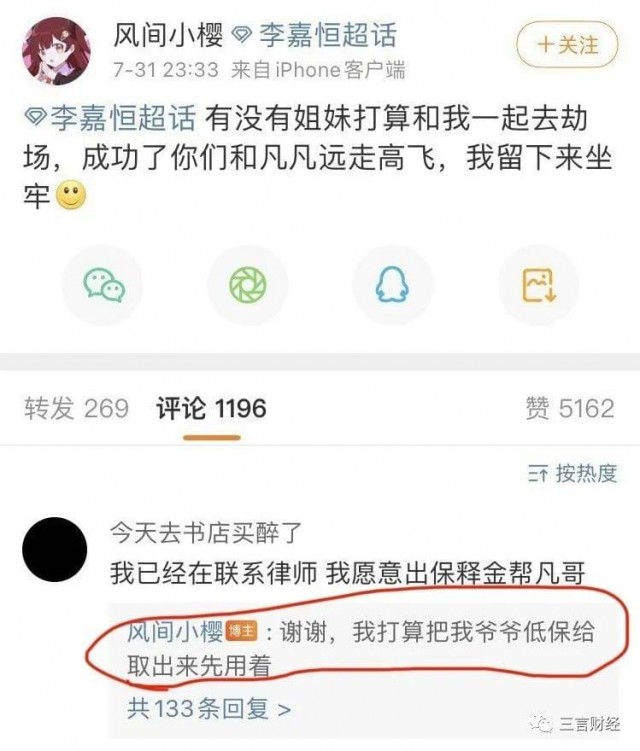This screenshot has height=751, width=640.
Task: Save the post as an image
Action: (538, 285)
